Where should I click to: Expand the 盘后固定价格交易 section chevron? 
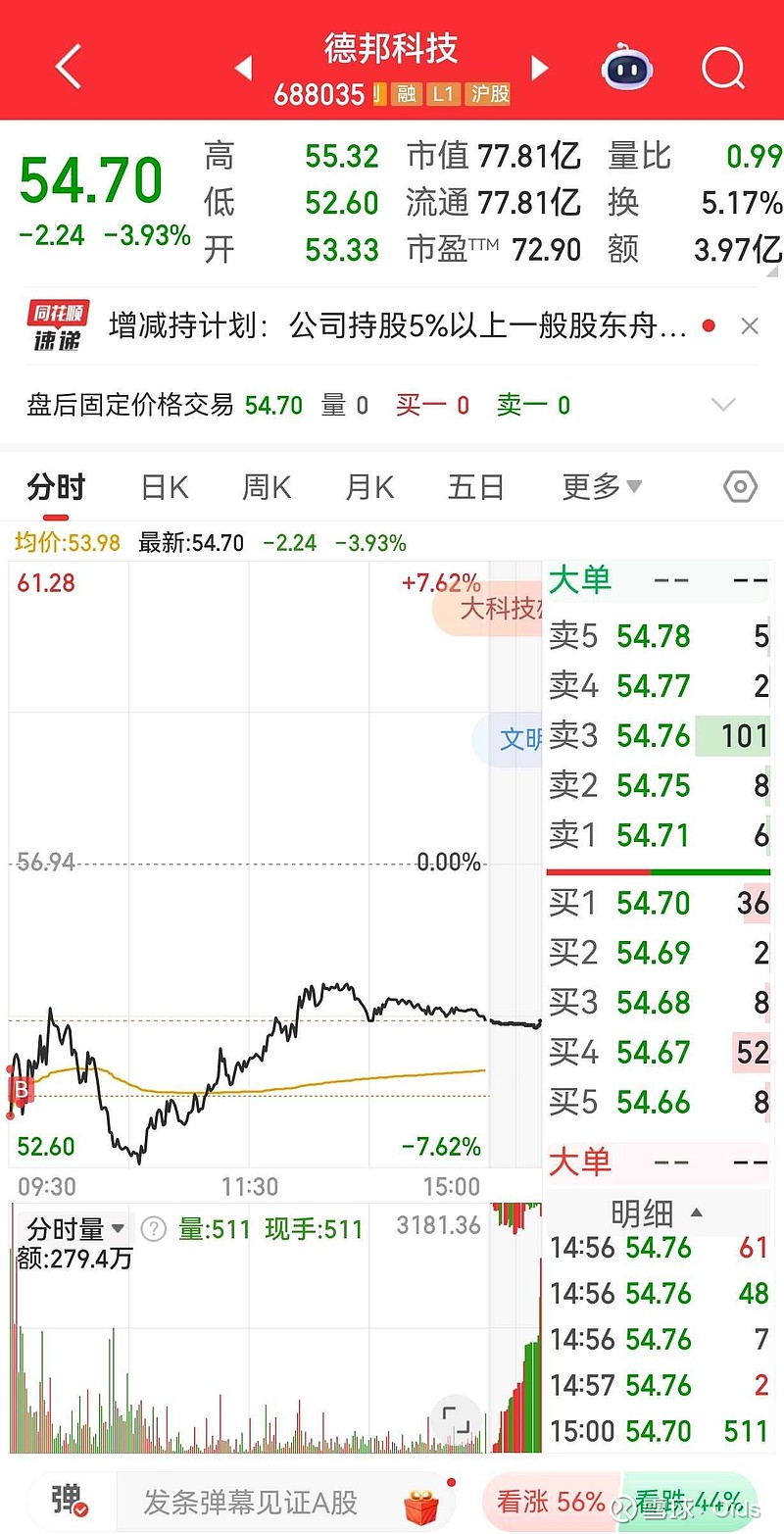[x=722, y=404]
